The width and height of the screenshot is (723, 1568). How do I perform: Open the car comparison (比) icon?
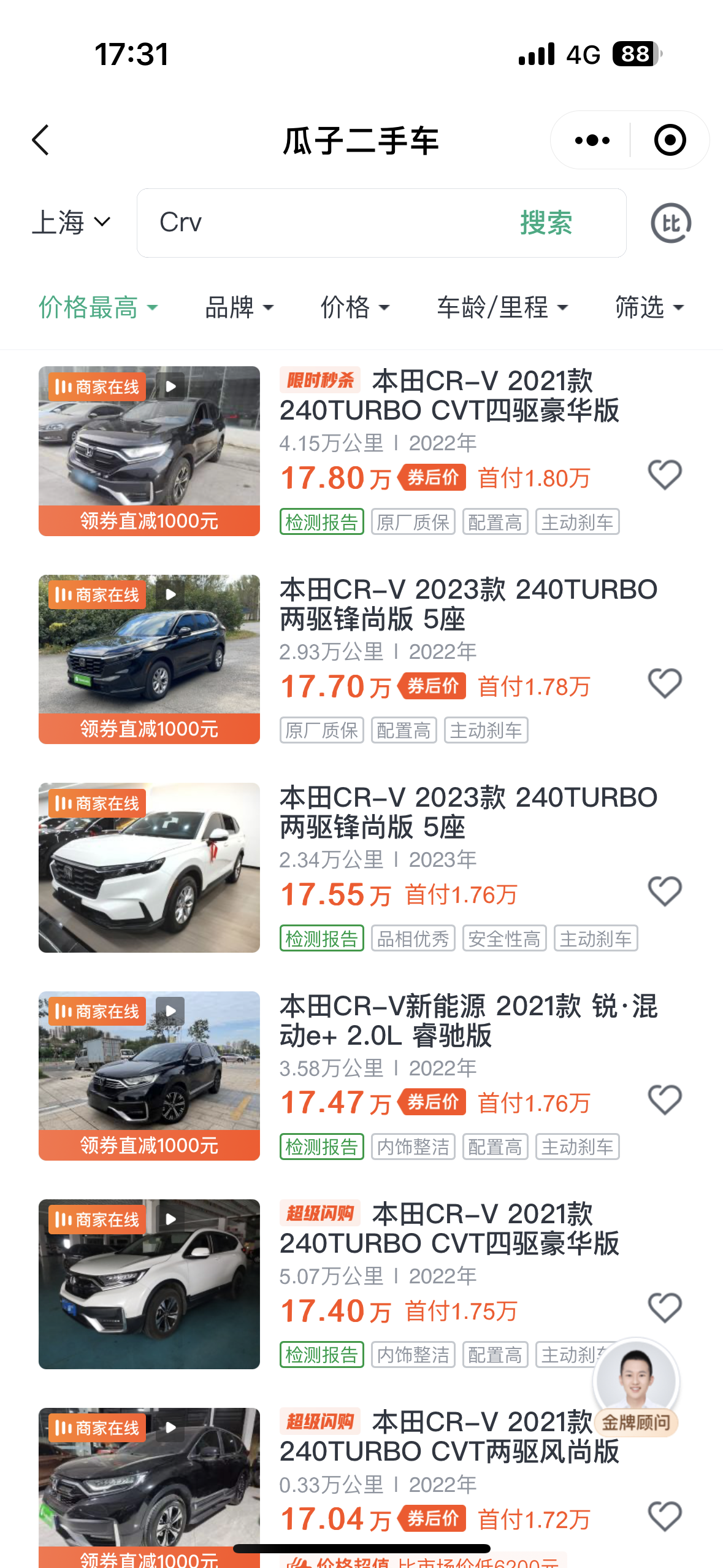(671, 223)
